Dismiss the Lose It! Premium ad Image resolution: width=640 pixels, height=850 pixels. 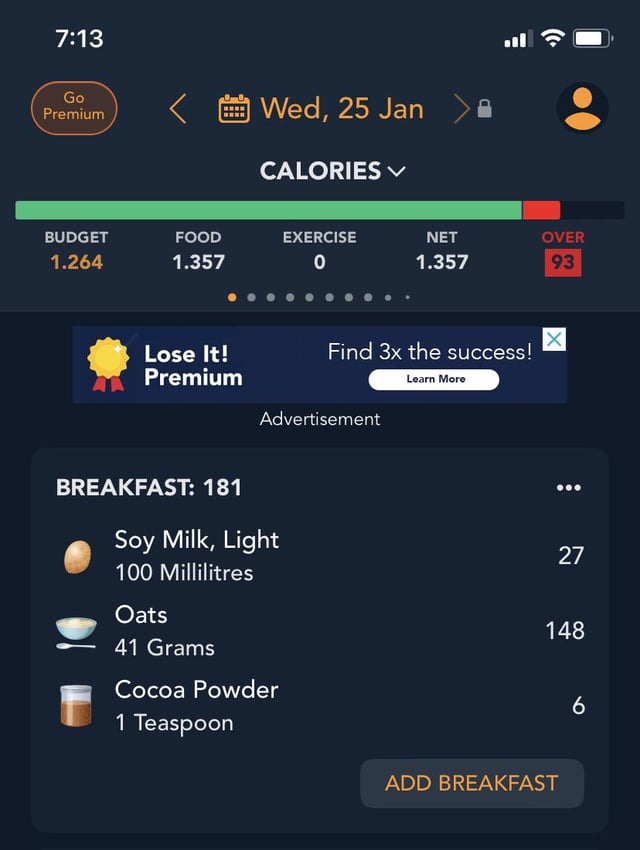(553, 339)
